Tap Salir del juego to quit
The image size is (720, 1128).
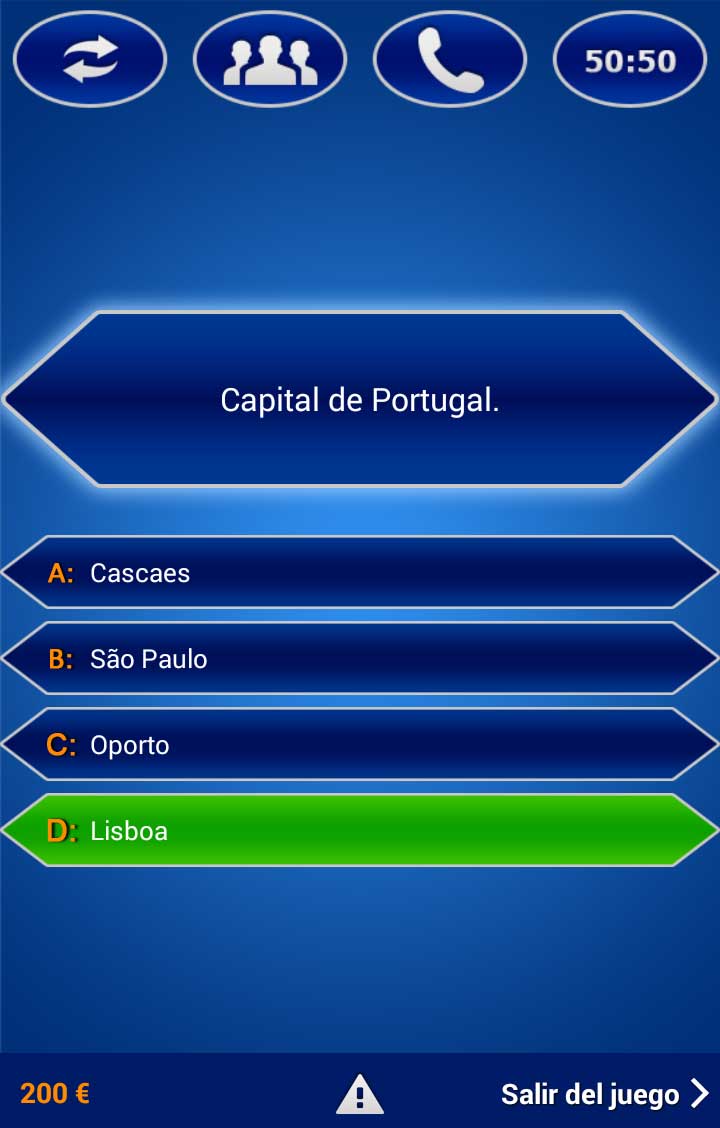(x=605, y=1094)
